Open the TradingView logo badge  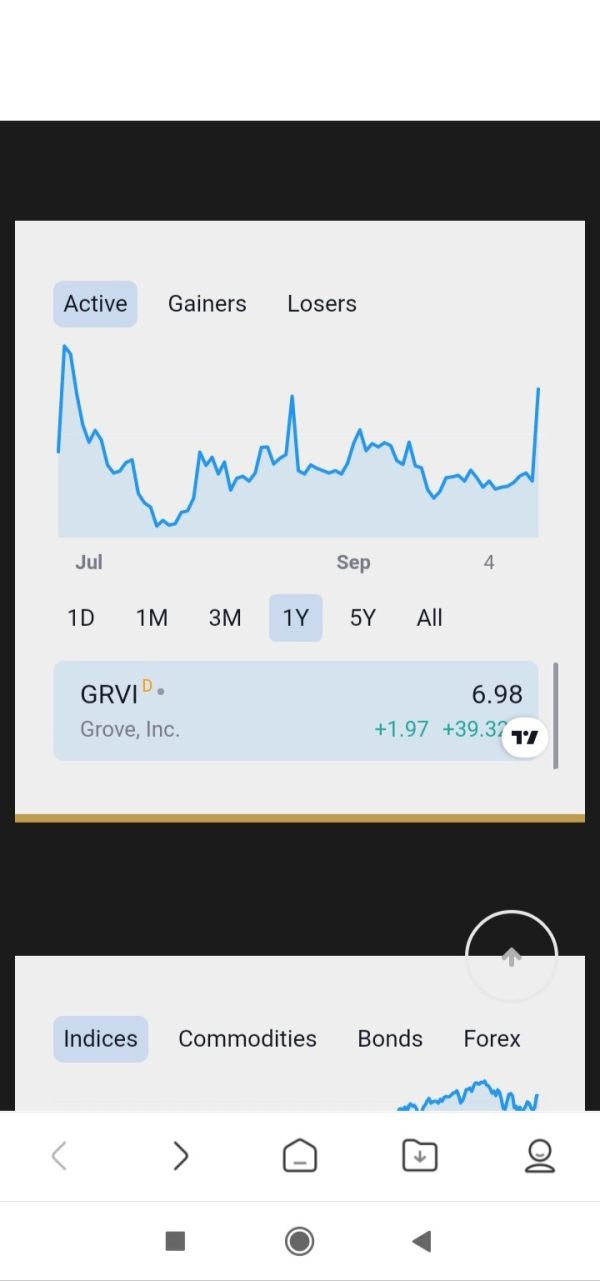(525, 738)
